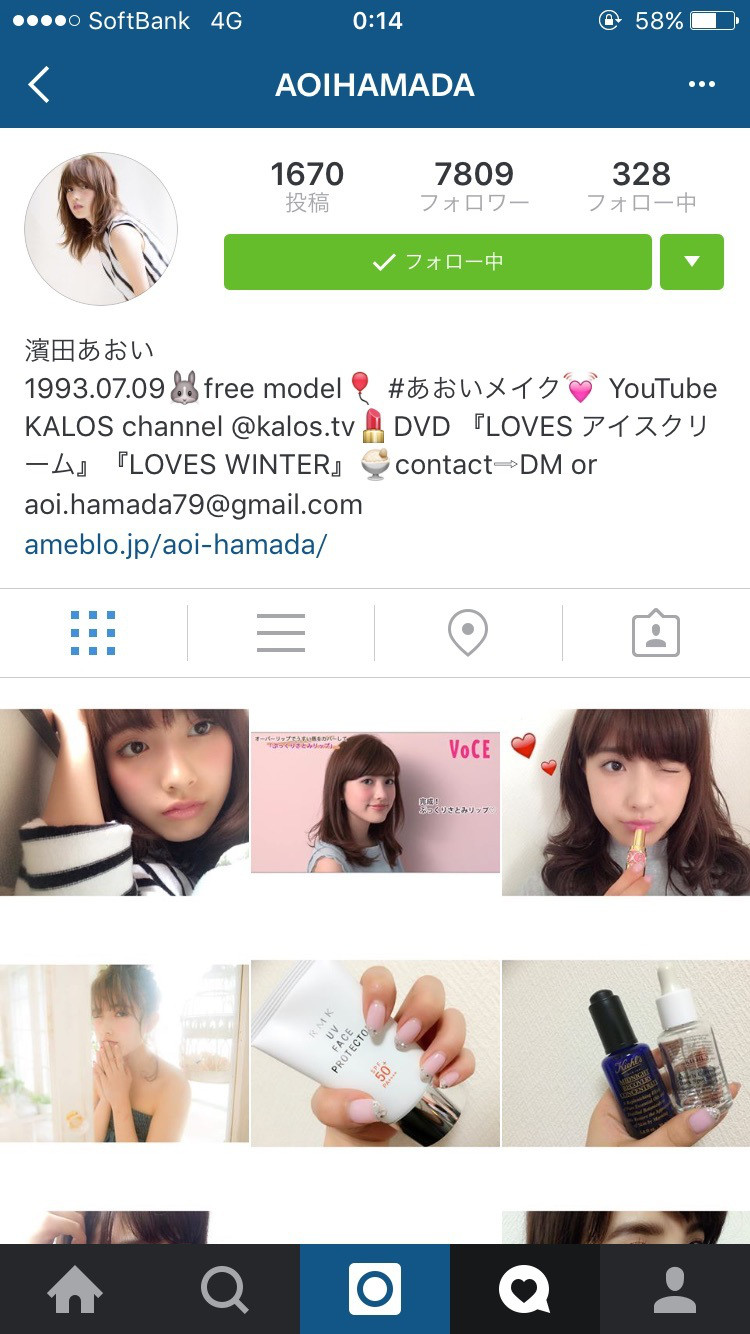This screenshot has width=750, height=1334.
Task: Open the RMK UV Face Protector post
Action: (x=375, y=1053)
